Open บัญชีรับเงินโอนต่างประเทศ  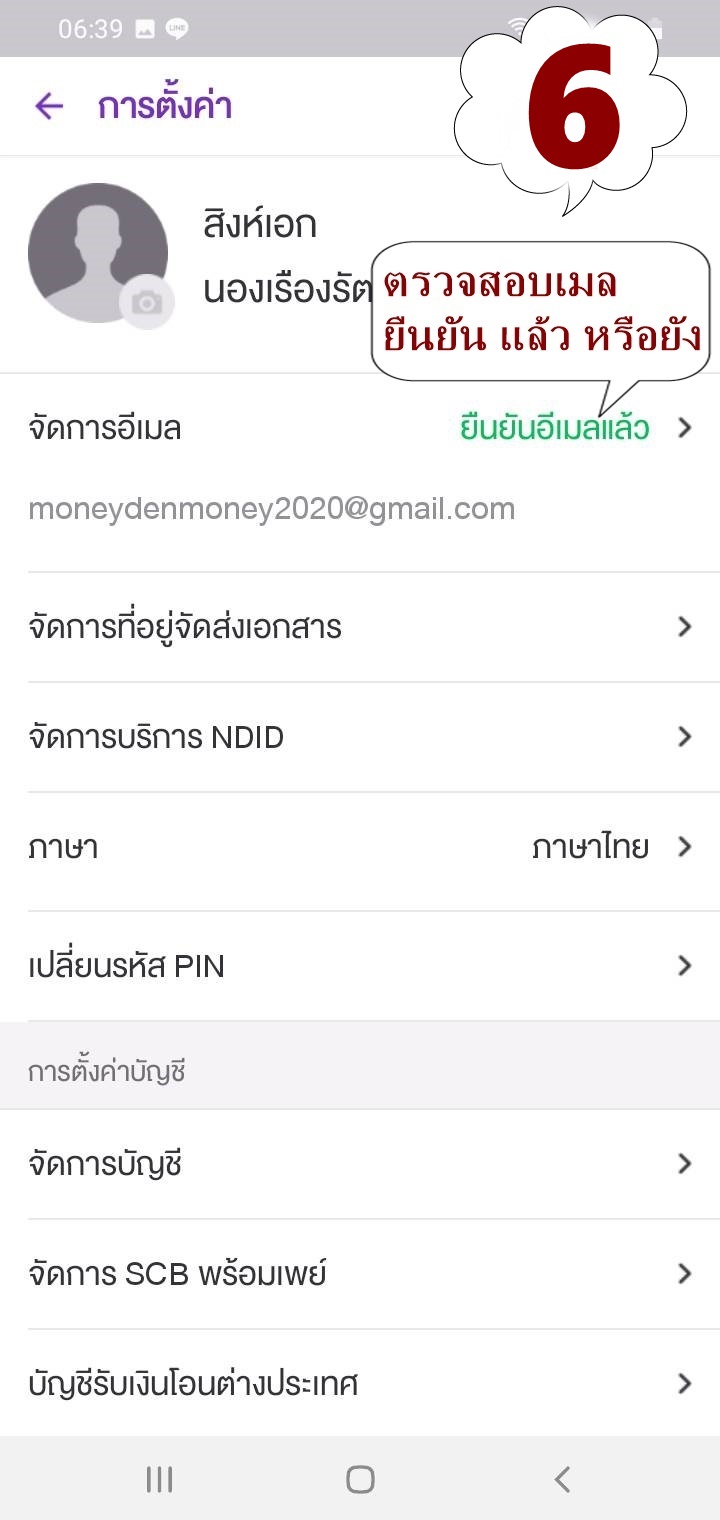pos(360,1384)
